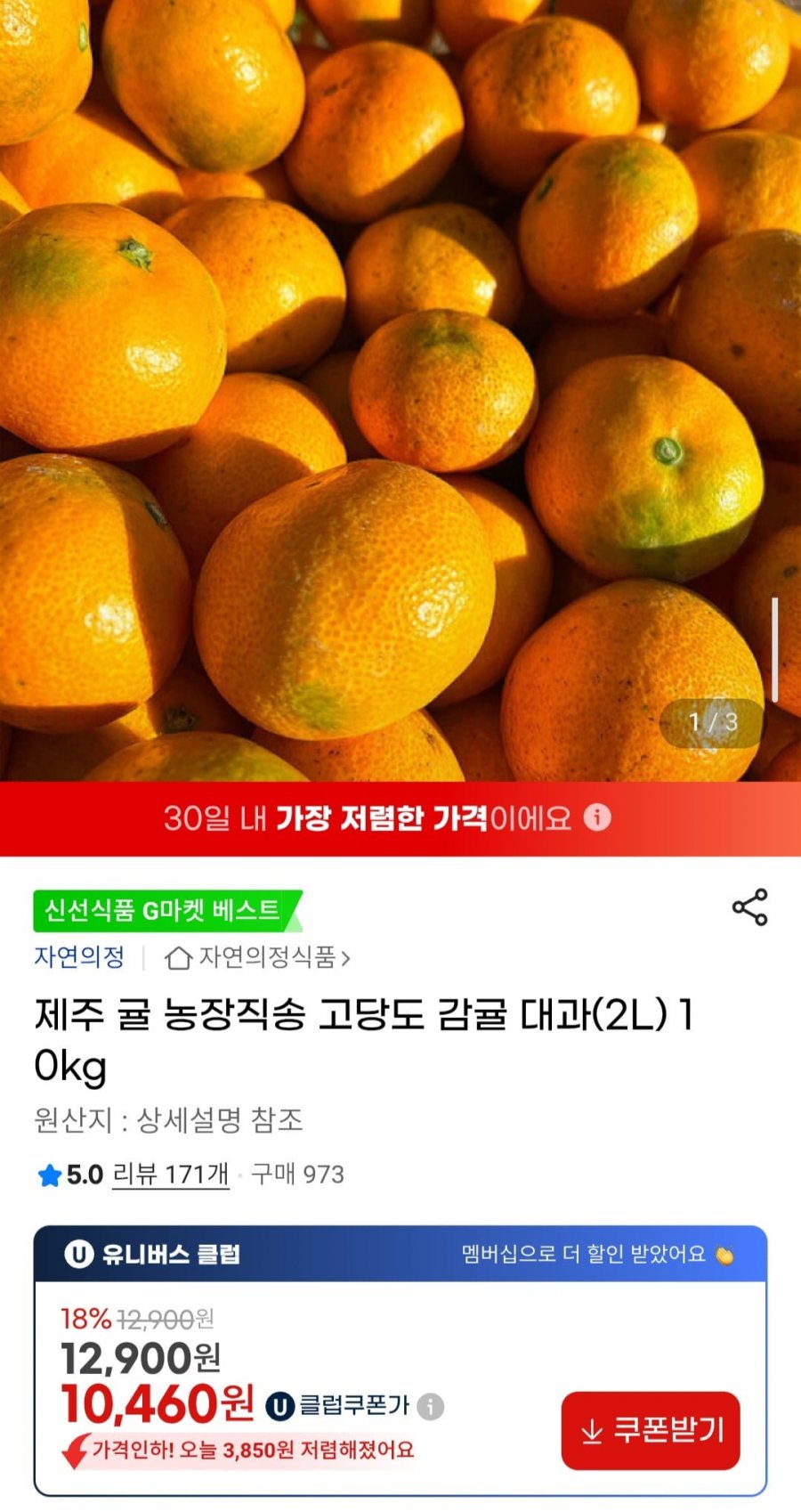The image size is (801, 1512).
Task: Tap the share icon
Action: pyautogui.click(x=750, y=906)
